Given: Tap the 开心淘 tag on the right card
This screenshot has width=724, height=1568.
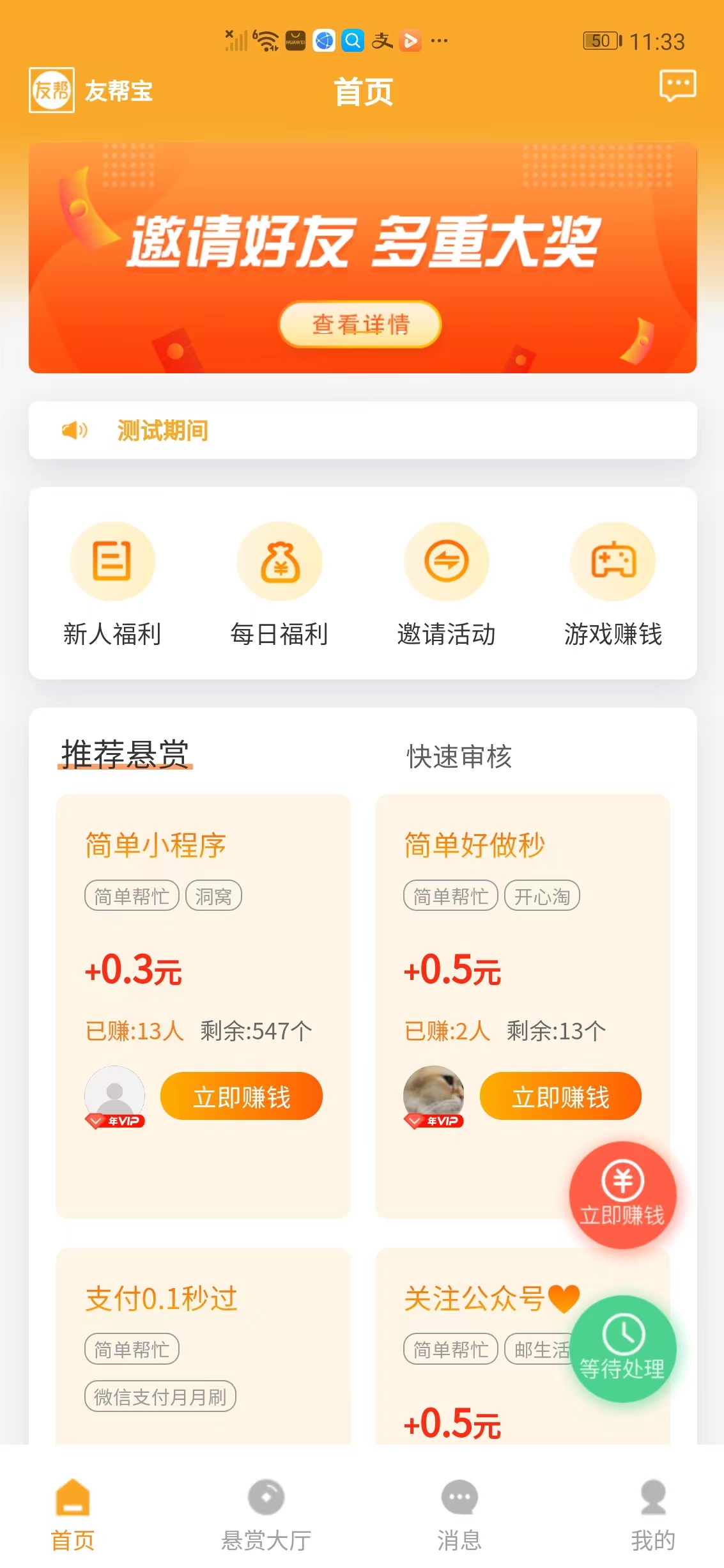Looking at the screenshot, I should (543, 896).
